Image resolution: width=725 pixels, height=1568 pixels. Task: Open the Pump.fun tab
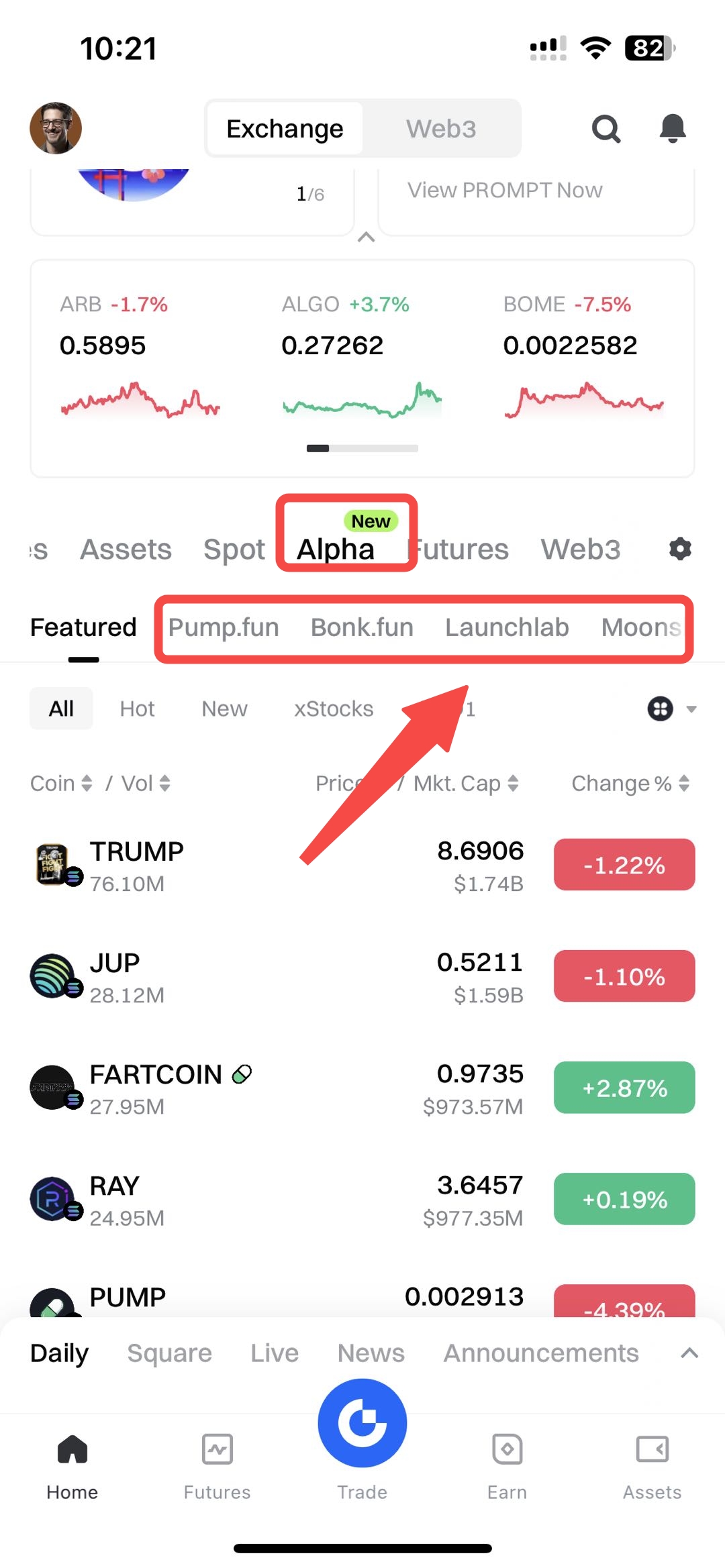click(224, 627)
